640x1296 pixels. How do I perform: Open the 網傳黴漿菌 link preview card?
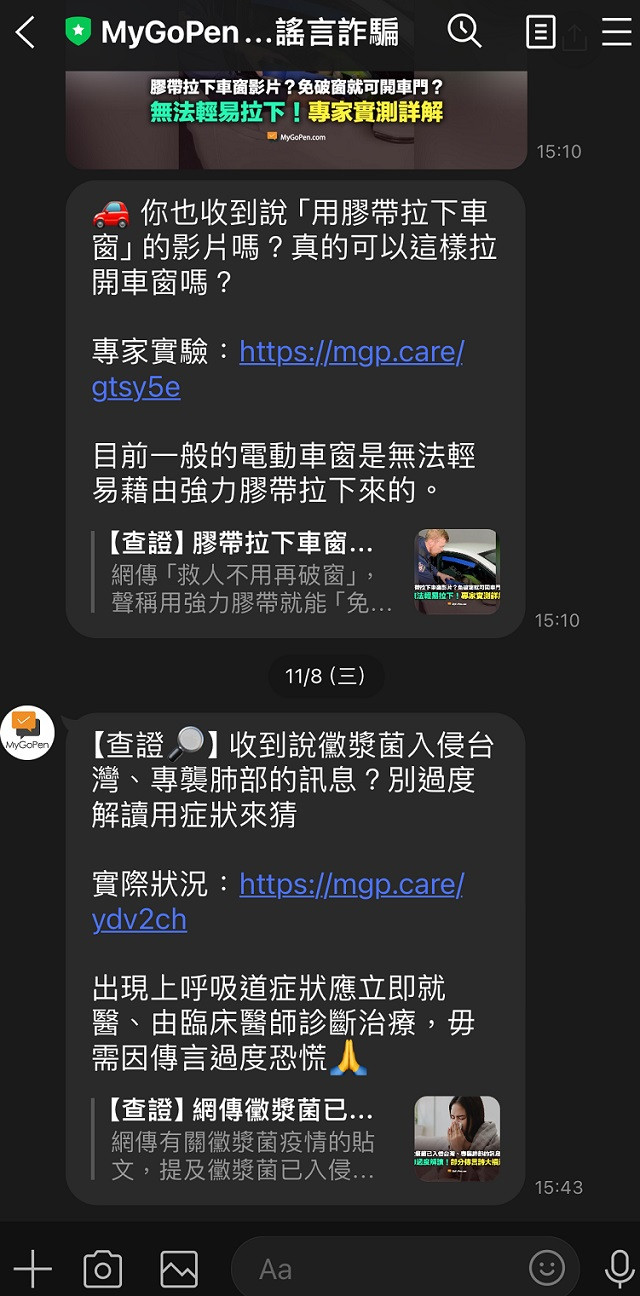click(295, 1139)
